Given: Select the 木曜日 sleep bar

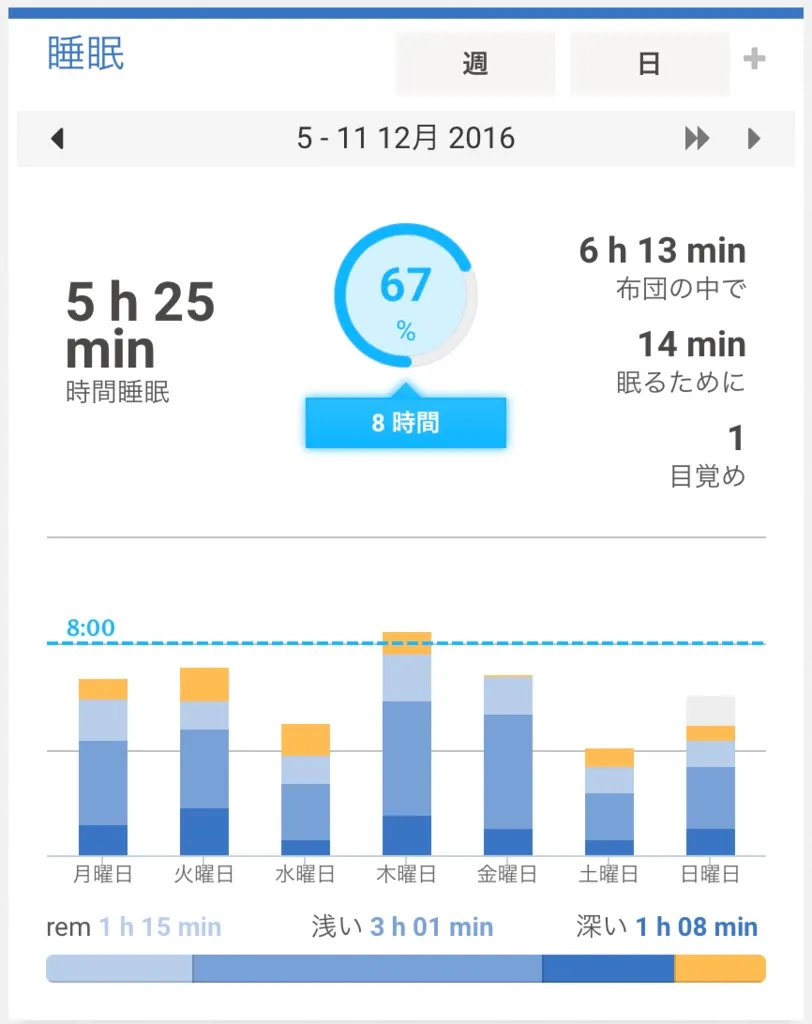Looking at the screenshot, I should [406, 744].
